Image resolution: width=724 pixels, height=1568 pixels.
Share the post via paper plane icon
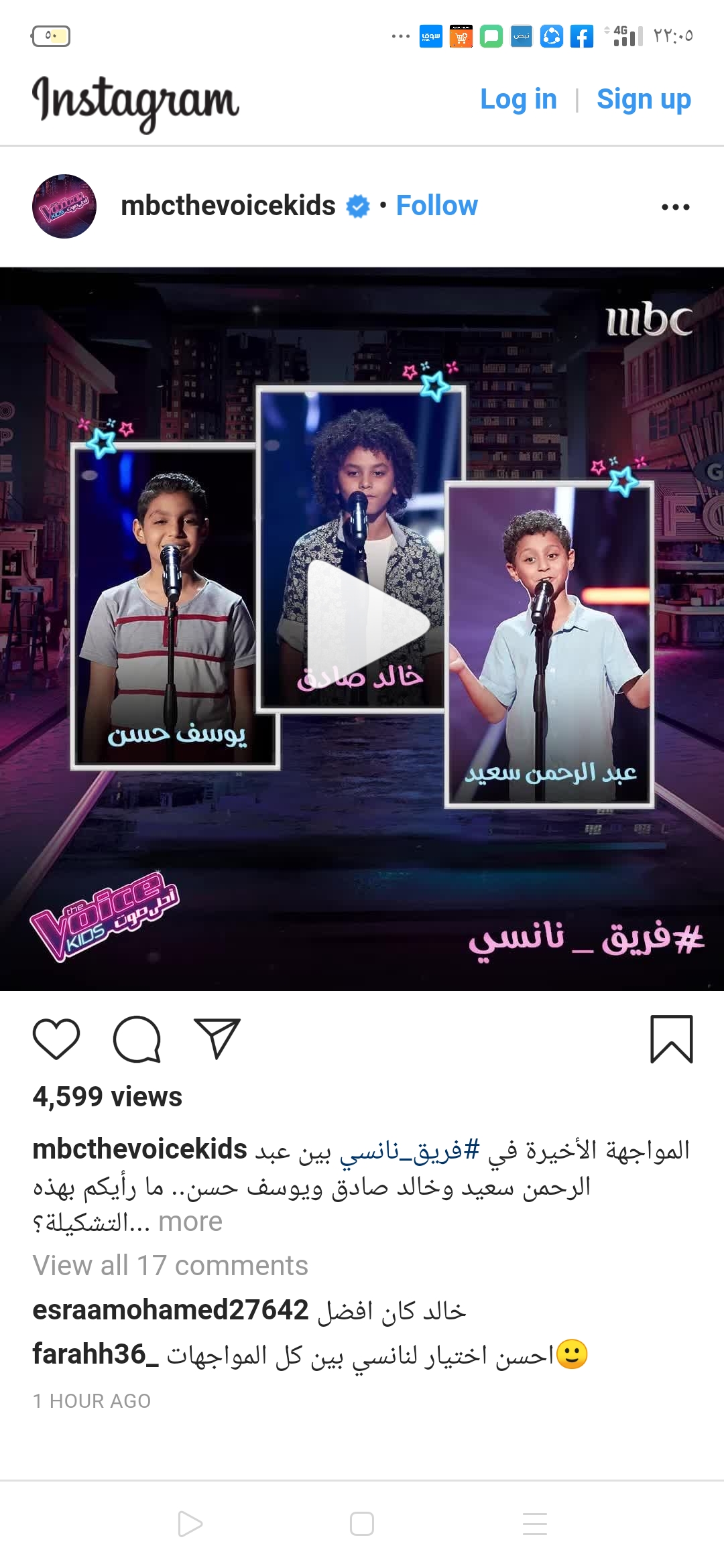pyautogui.click(x=217, y=1039)
